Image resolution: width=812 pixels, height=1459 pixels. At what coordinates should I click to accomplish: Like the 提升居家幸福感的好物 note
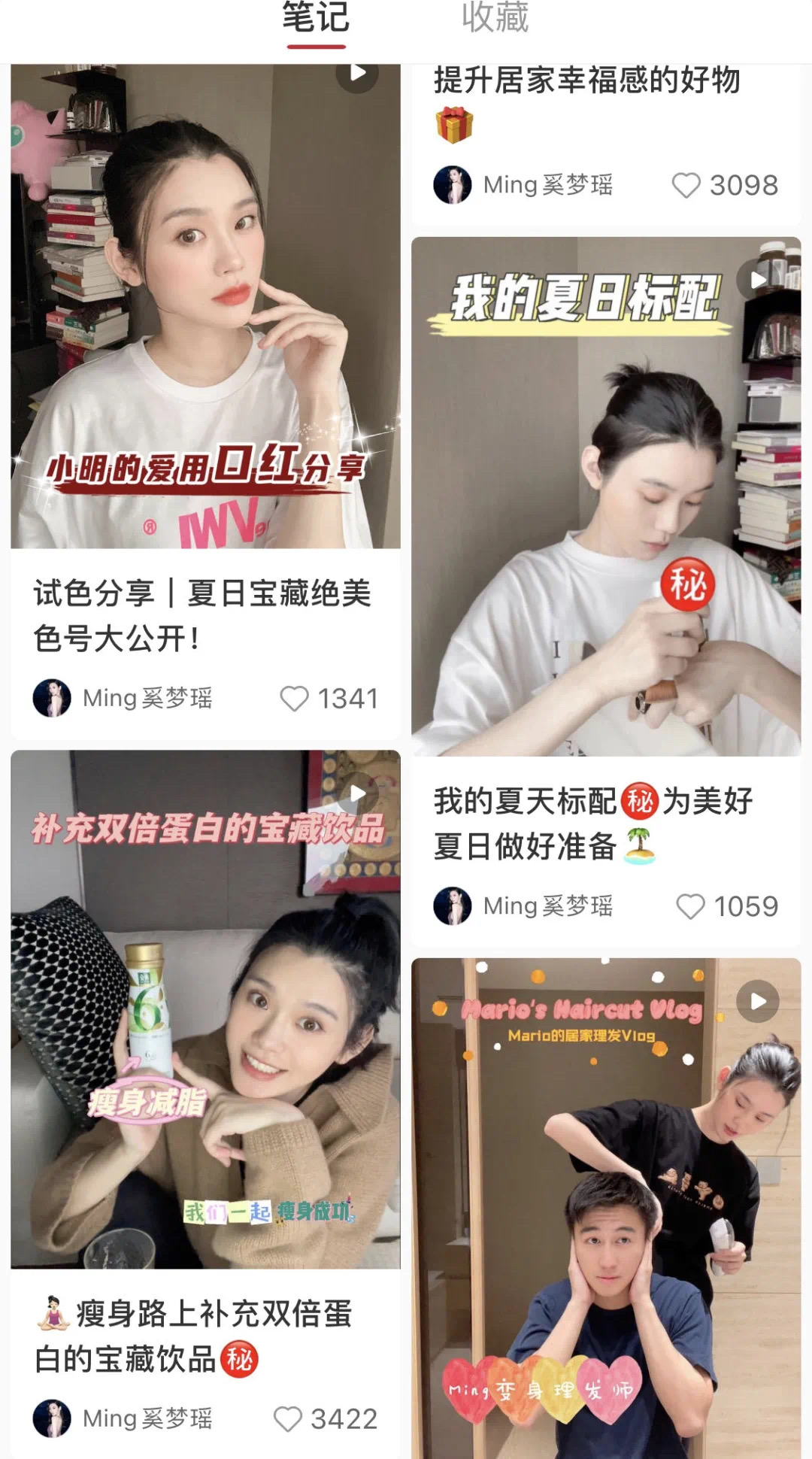pyautogui.click(x=686, y=186)
